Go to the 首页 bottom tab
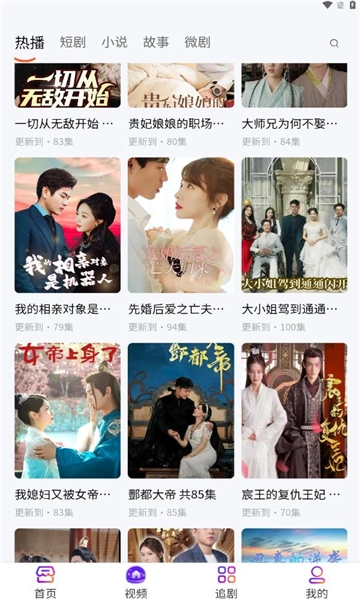 45,582
